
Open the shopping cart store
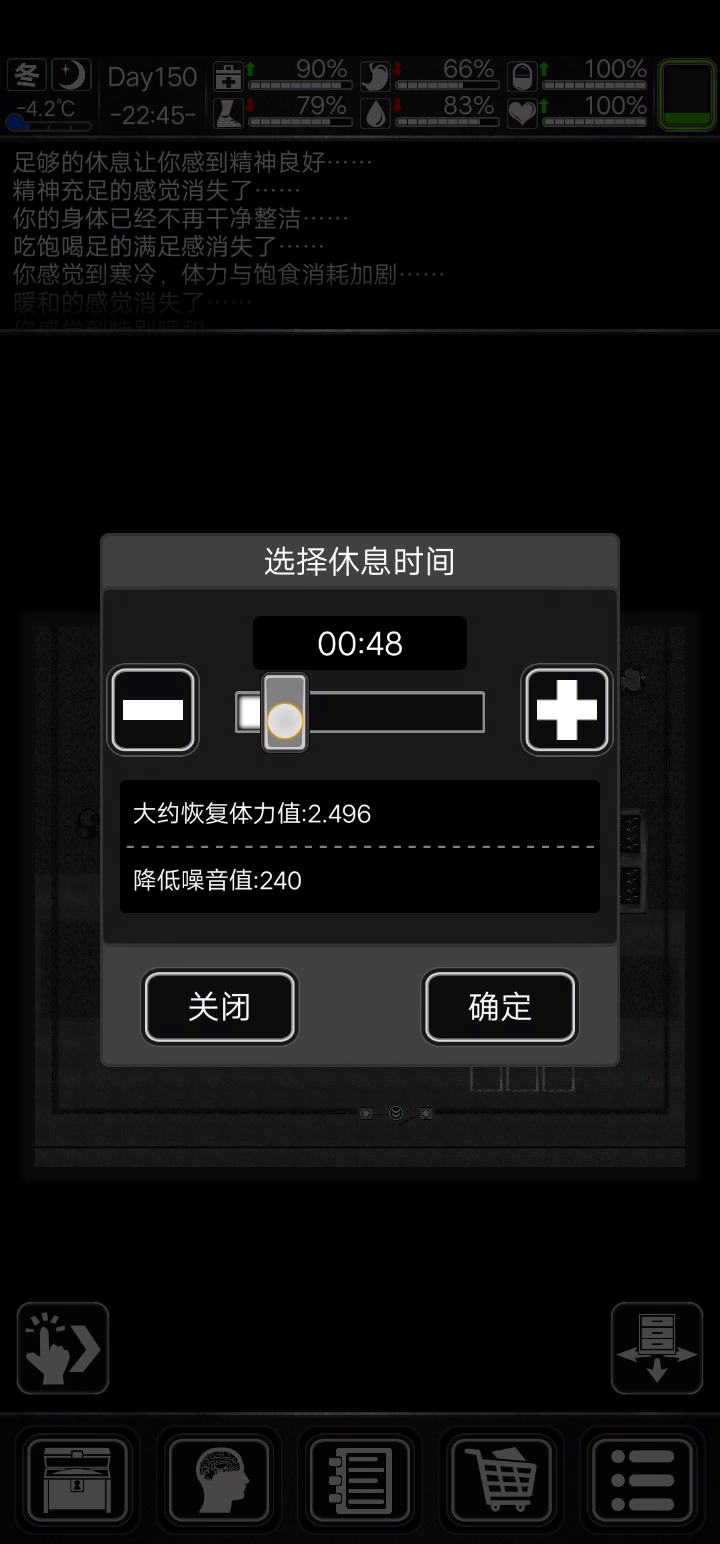coord(502,1479)
